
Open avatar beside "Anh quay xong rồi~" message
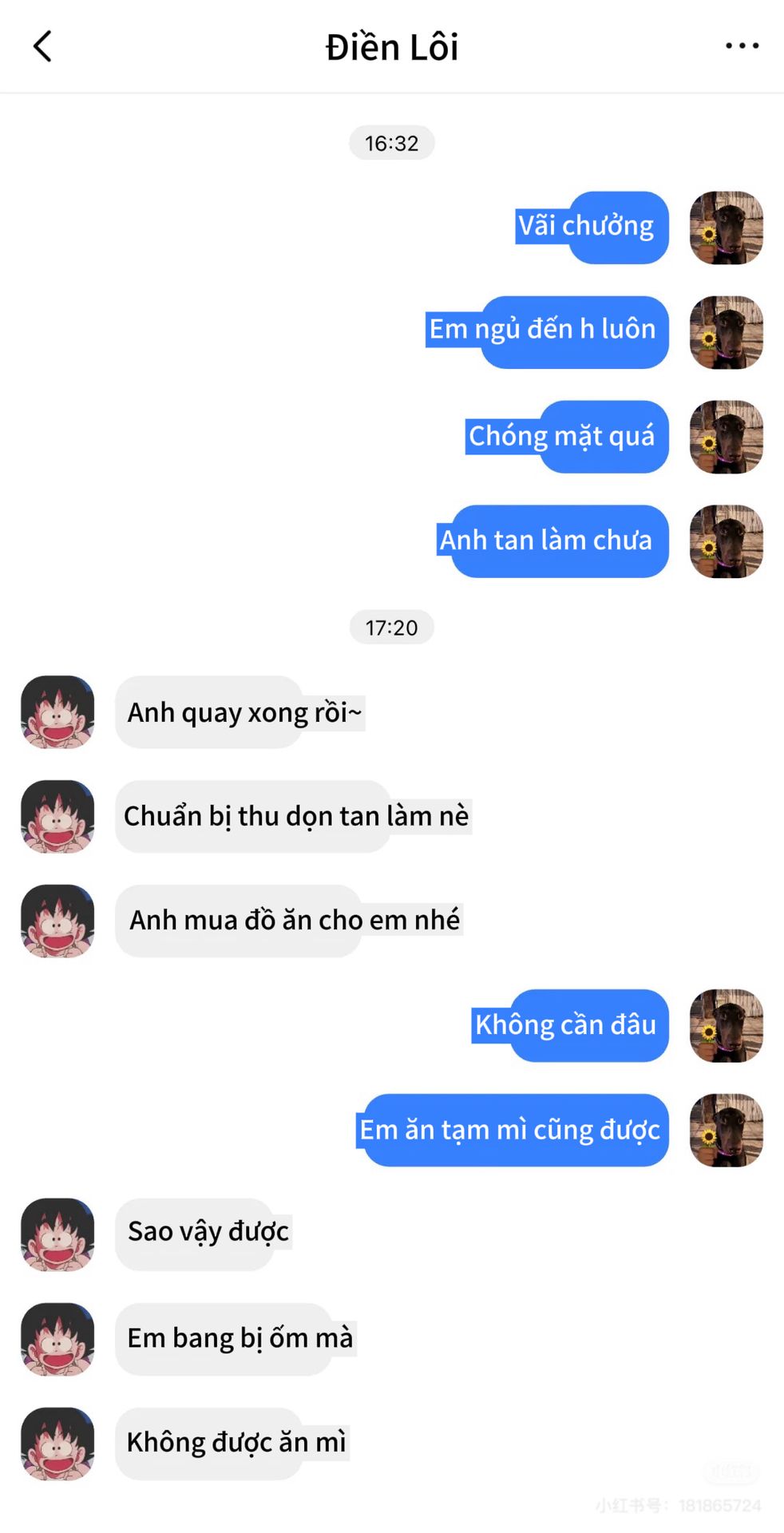tap(57, 712)
